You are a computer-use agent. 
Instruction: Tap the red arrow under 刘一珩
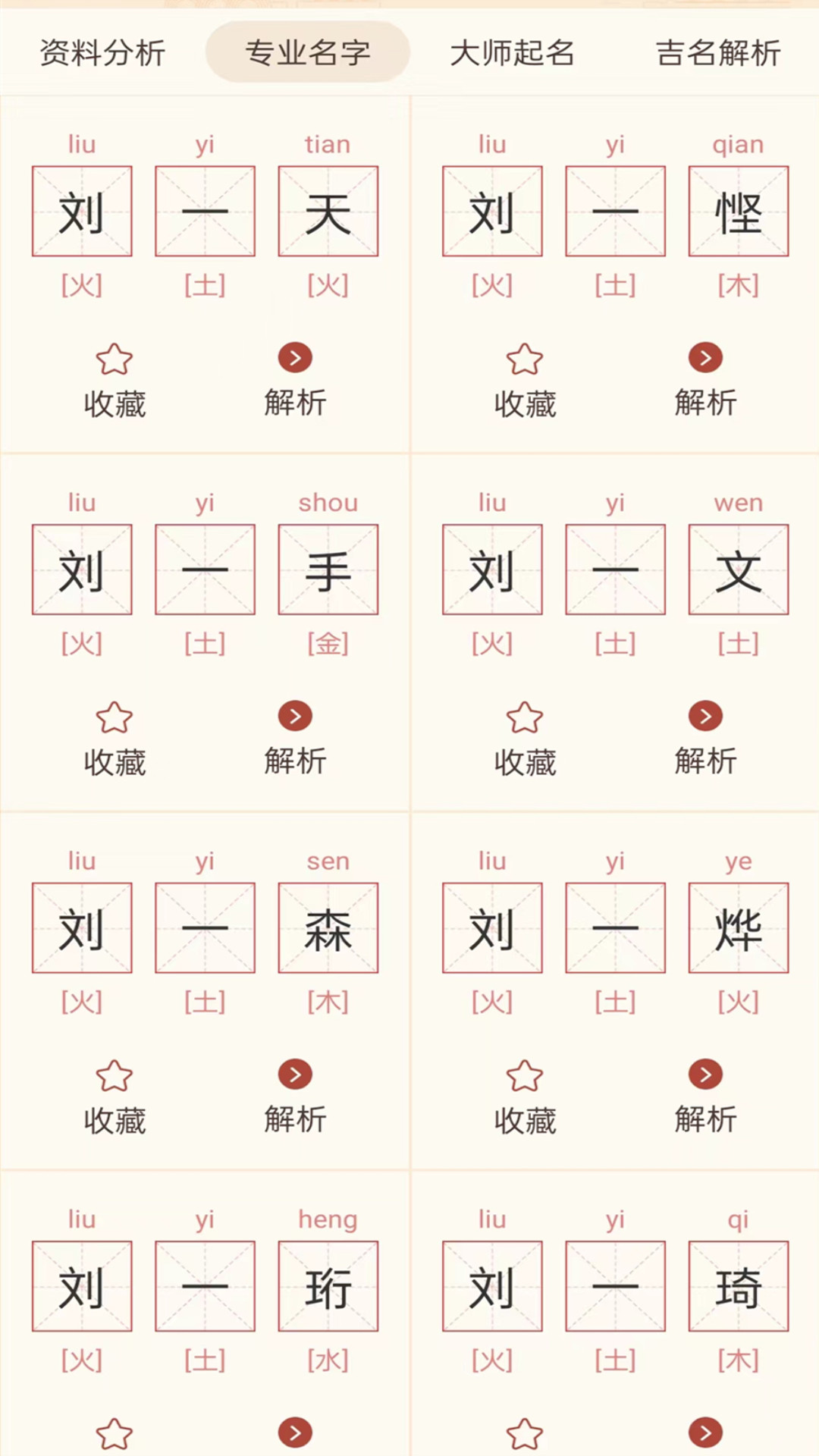coord(295,1433)
